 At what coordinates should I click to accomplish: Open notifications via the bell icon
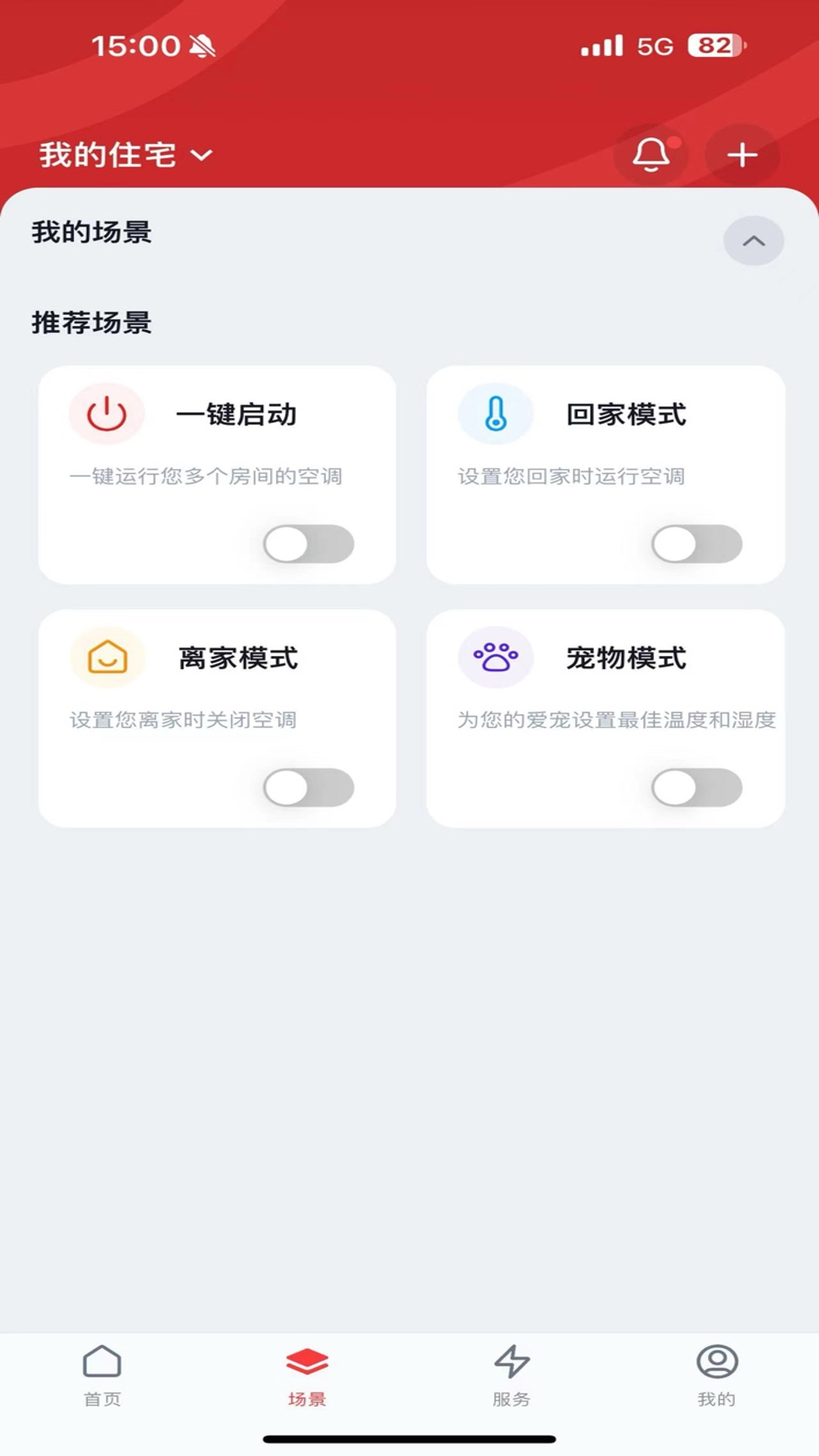[x=651, y=155]
